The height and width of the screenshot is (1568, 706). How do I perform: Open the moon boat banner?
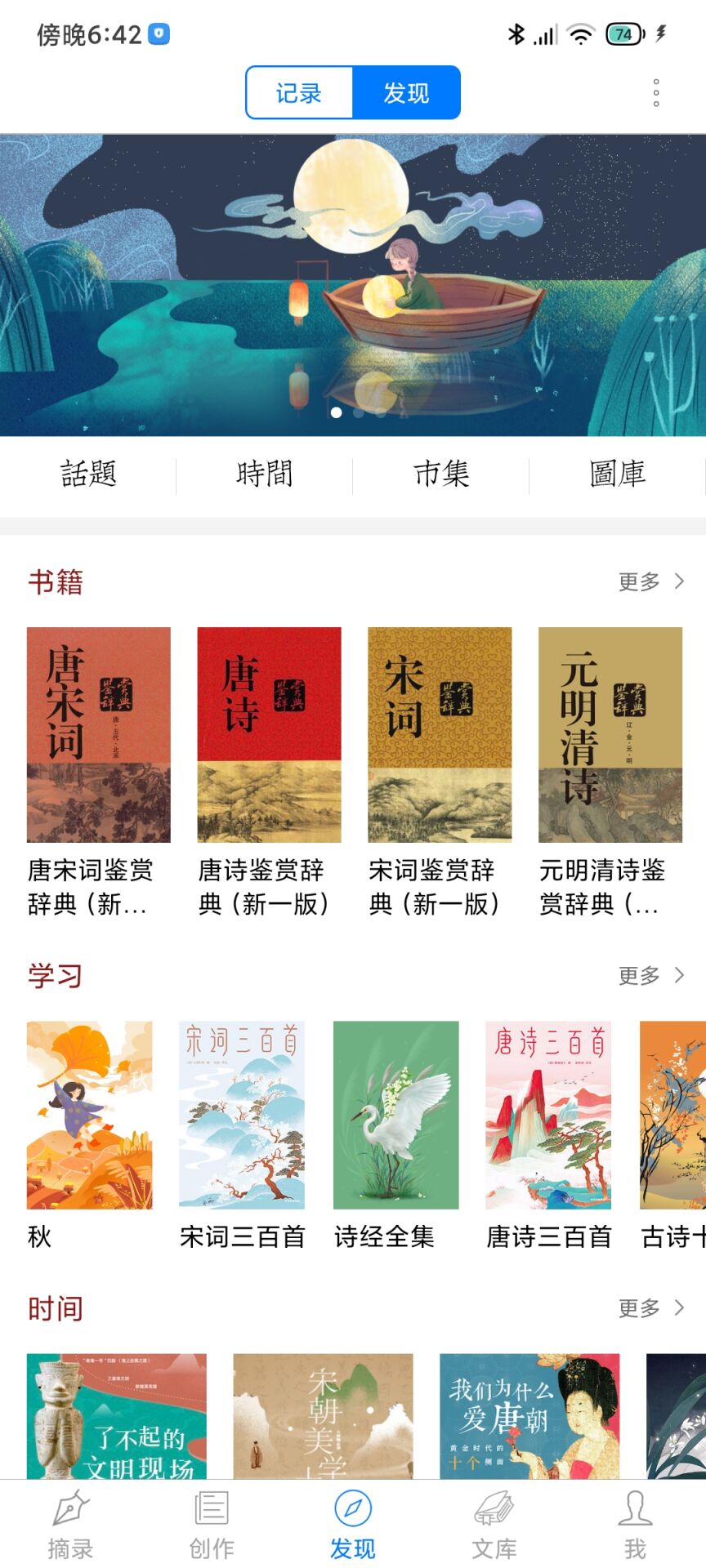[x=353, y=284]
